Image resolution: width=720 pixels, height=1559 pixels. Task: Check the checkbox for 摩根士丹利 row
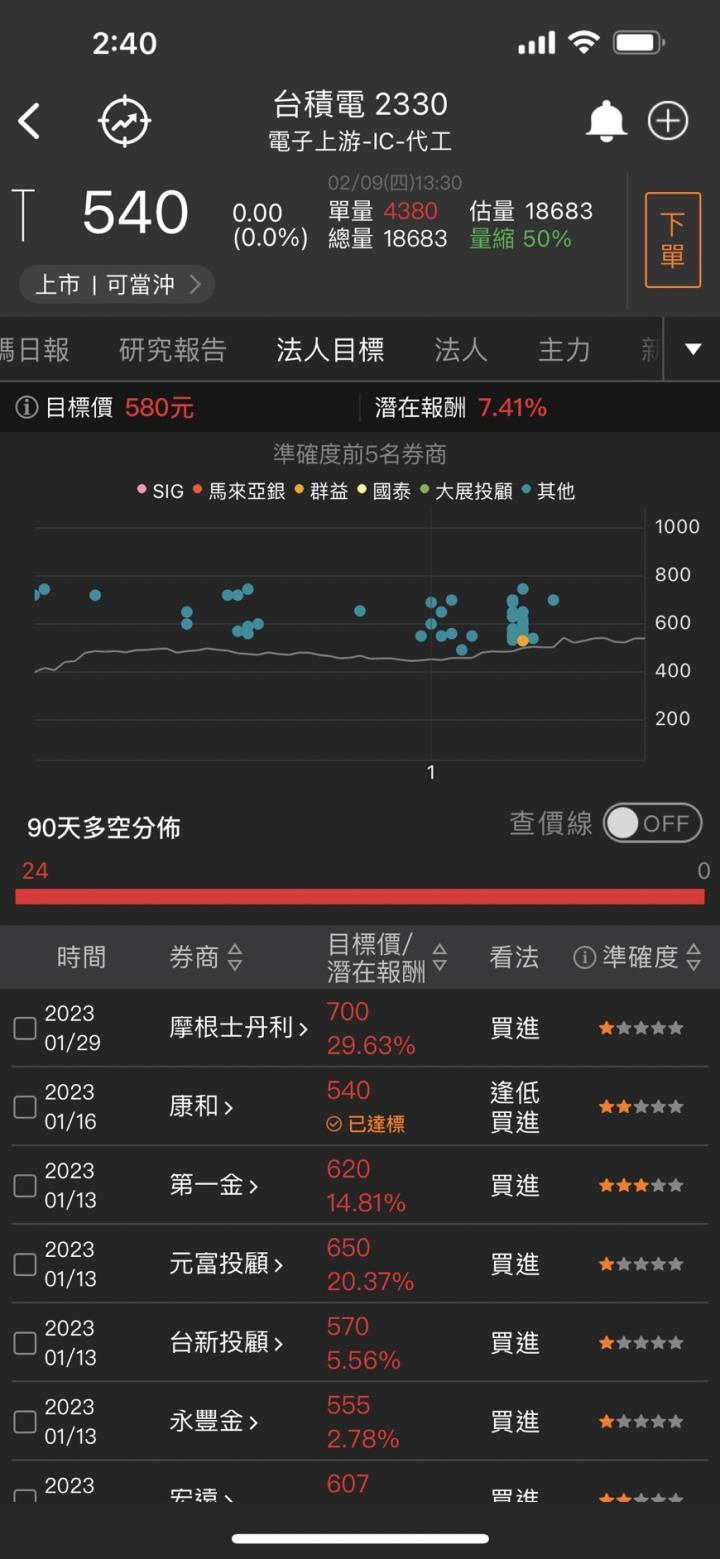click(x=25, y=1027)
